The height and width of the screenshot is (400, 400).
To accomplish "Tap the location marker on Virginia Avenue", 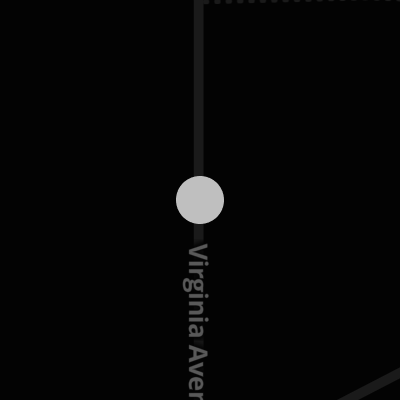I will tap(200, 200).
